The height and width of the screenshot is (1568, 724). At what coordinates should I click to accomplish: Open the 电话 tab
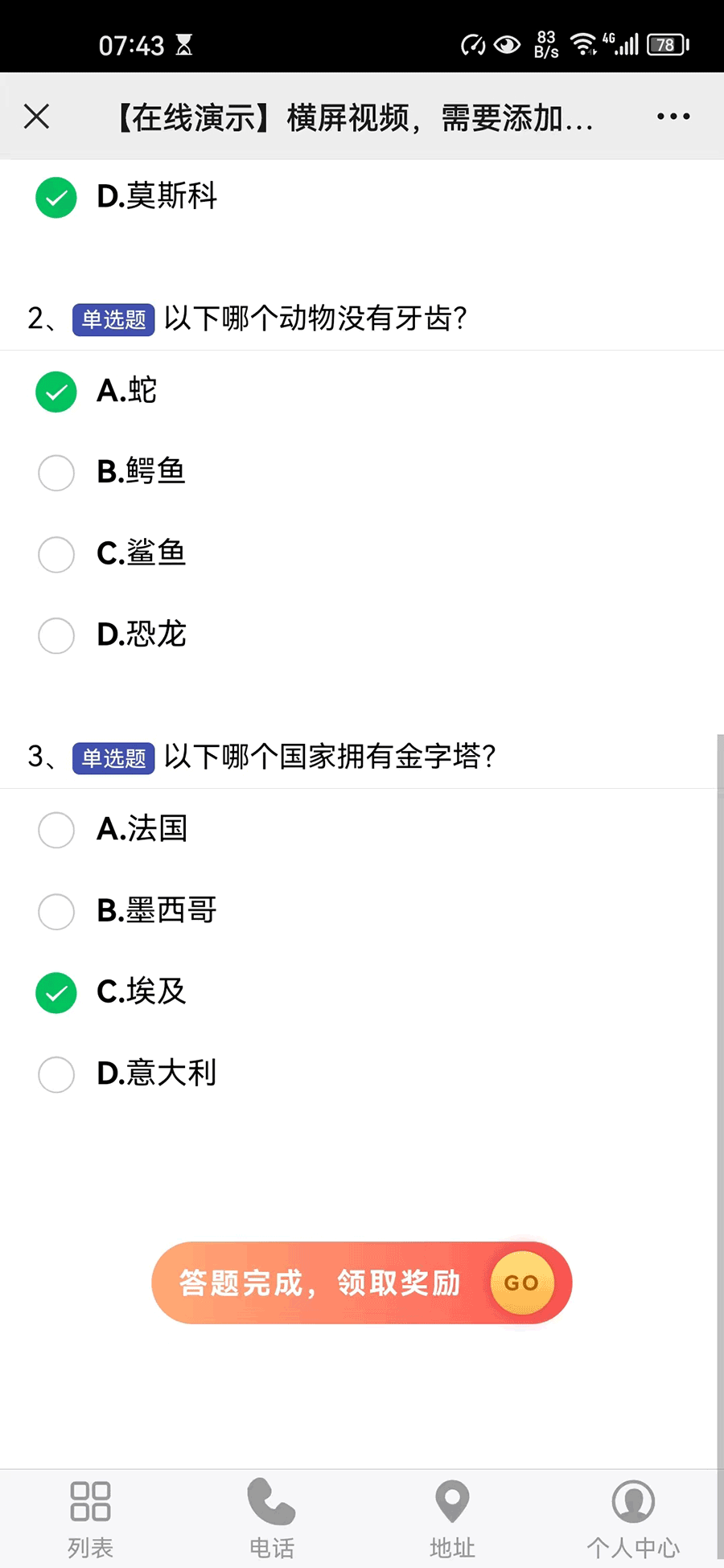click(272, 1518)
